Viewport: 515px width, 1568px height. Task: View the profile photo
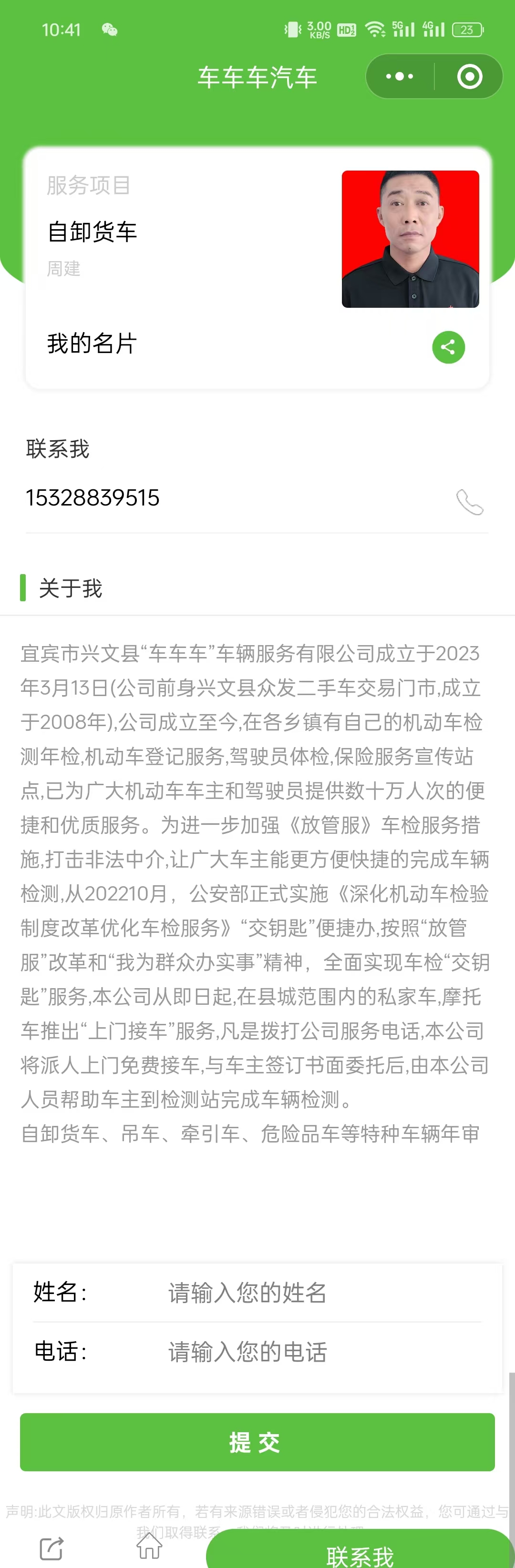pyautogui.click(x=410, y=239)
